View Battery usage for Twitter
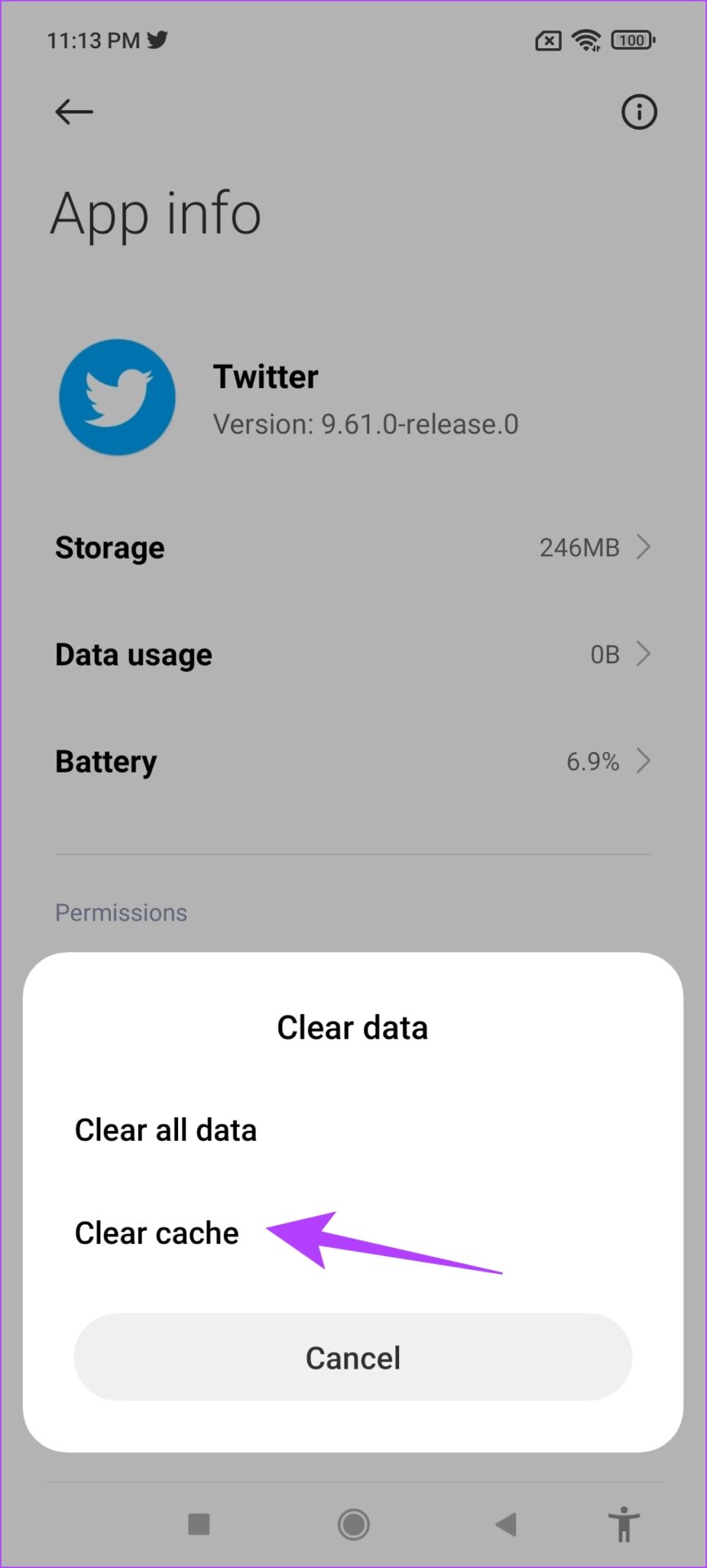 click(353, 761)
